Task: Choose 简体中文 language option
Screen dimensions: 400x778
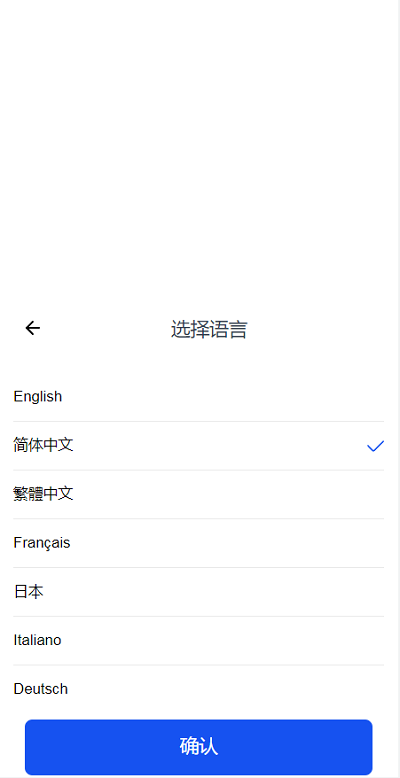Action: [x=199, y=446]
